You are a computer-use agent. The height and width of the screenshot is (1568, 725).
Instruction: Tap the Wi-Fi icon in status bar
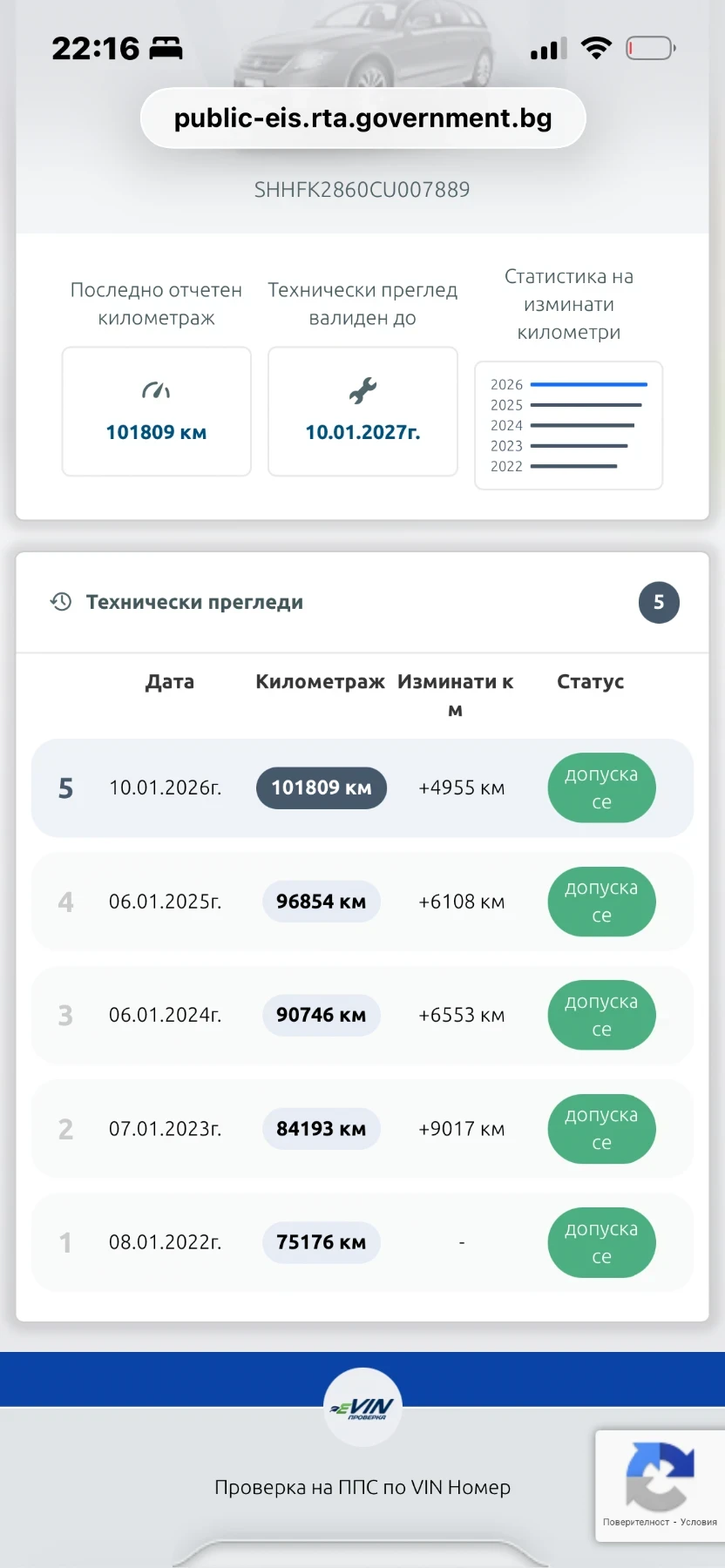click(x=596, y=48)
